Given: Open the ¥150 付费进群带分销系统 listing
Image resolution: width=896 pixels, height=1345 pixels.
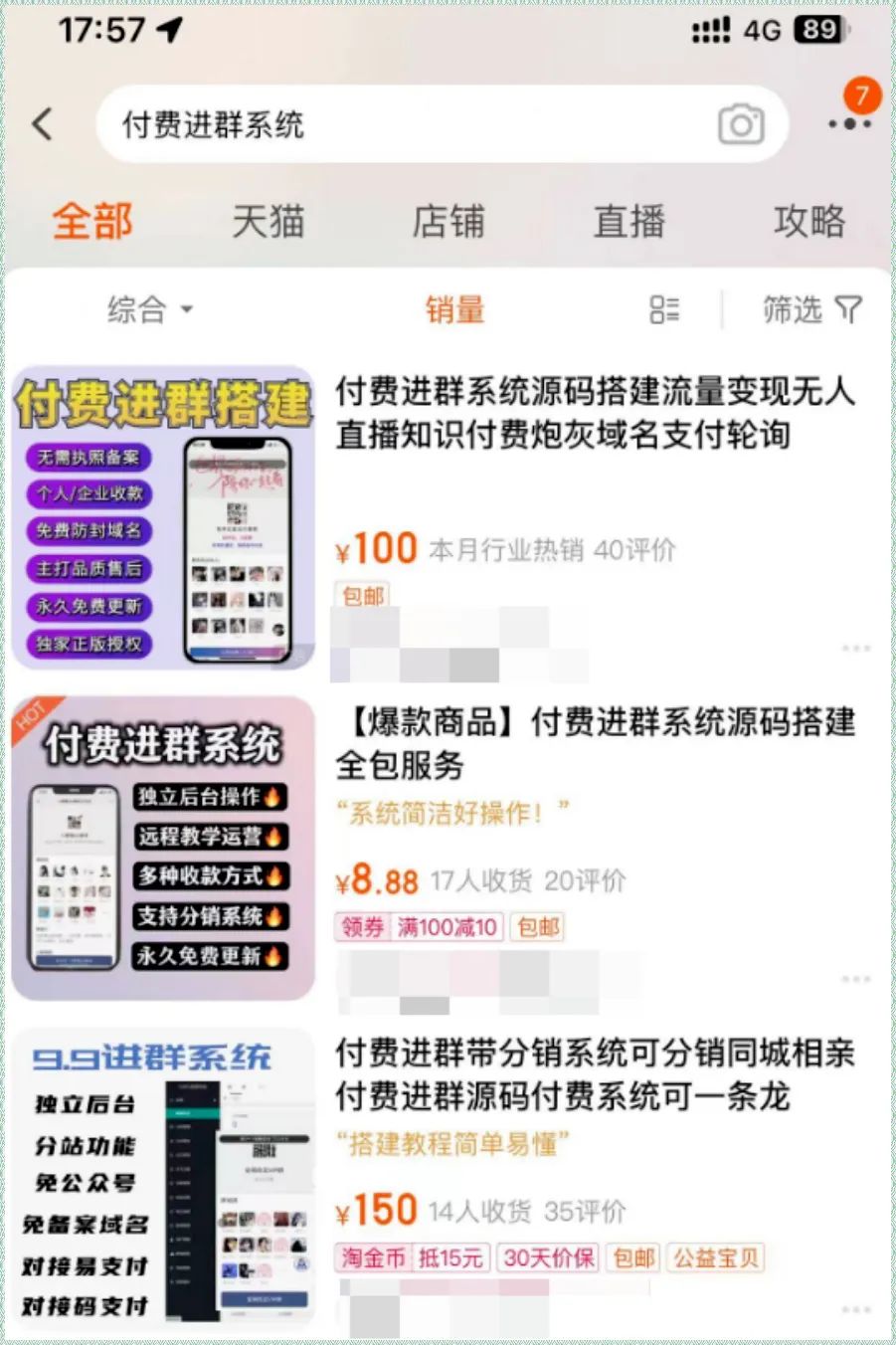Looking at the screenshot, I should point(595,1074).
